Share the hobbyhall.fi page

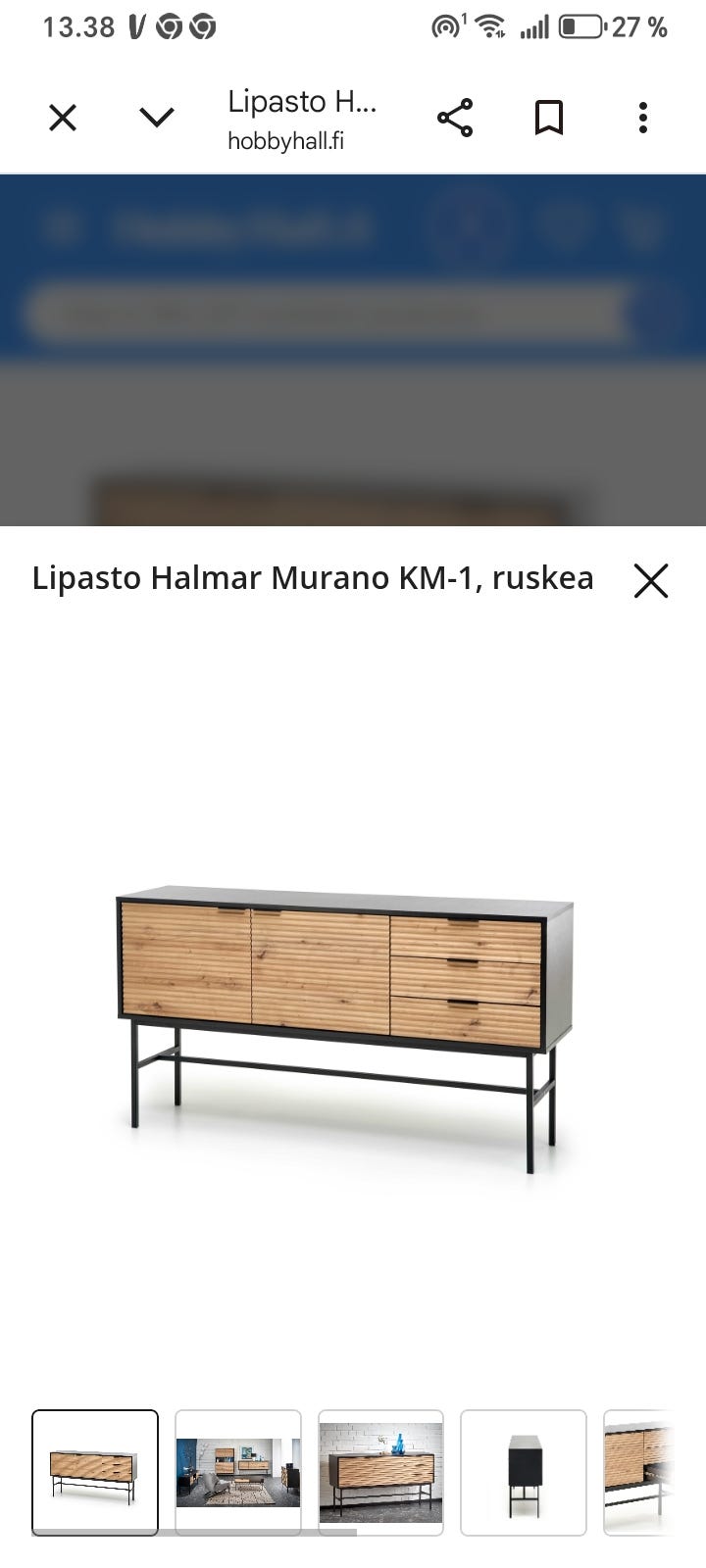tap(455, 119)
